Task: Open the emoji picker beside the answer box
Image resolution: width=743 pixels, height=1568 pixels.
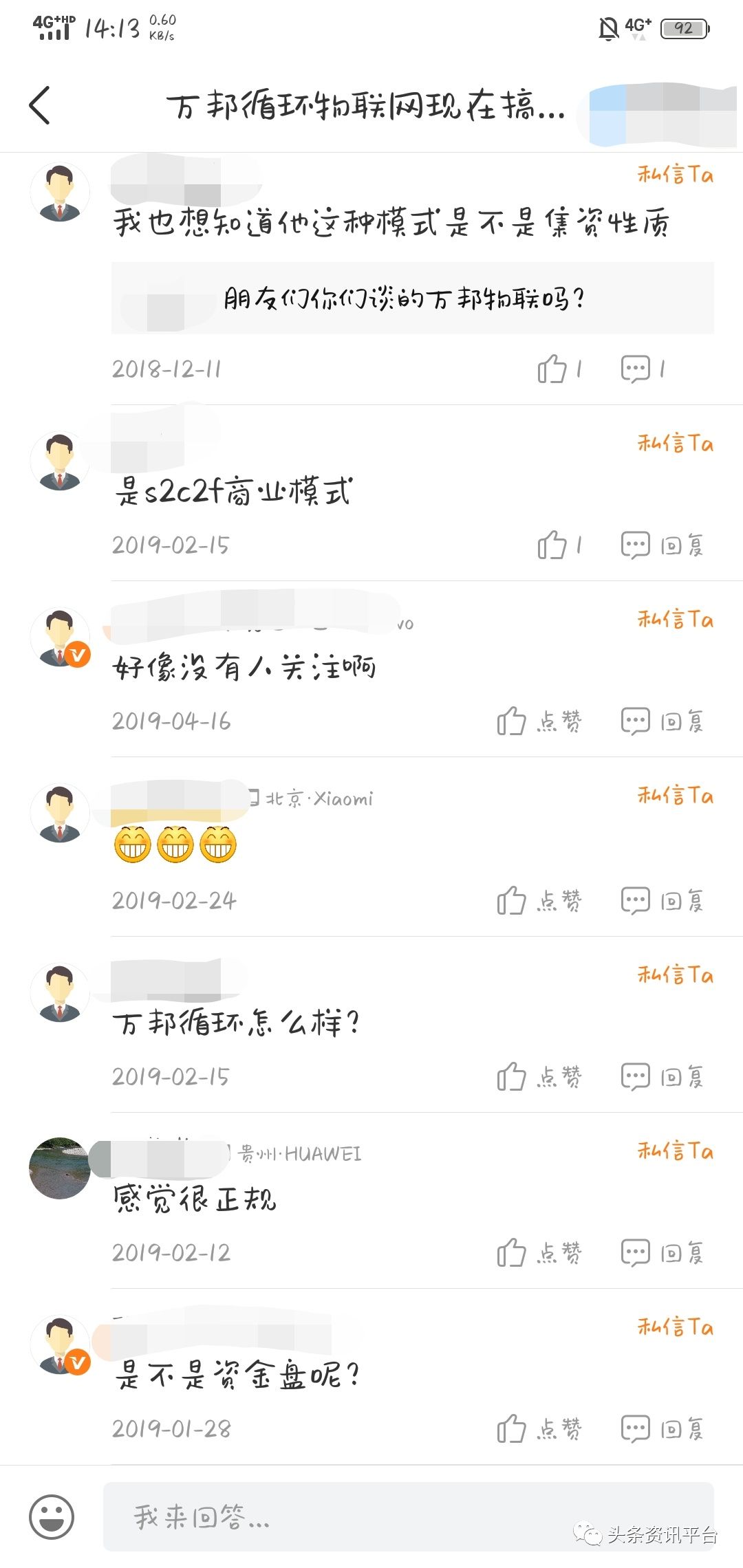Action: (52, 1516)
